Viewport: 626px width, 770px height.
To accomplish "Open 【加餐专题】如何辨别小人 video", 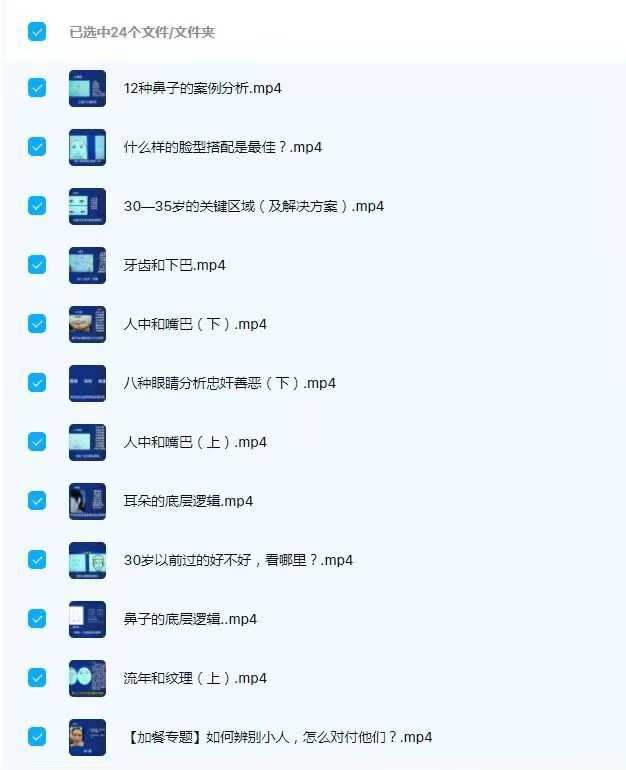I will point(277,737).
